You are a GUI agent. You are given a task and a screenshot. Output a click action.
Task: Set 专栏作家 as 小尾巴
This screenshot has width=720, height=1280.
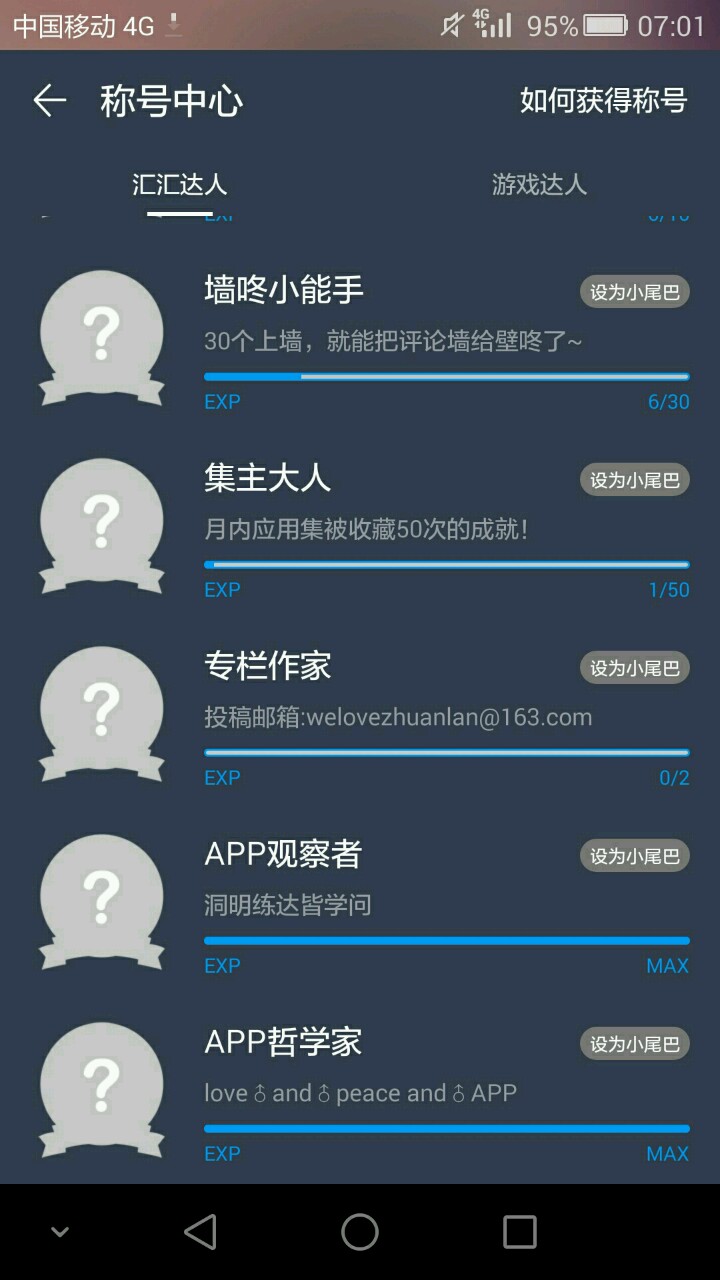pyautogui.click(x=635, y=668)
